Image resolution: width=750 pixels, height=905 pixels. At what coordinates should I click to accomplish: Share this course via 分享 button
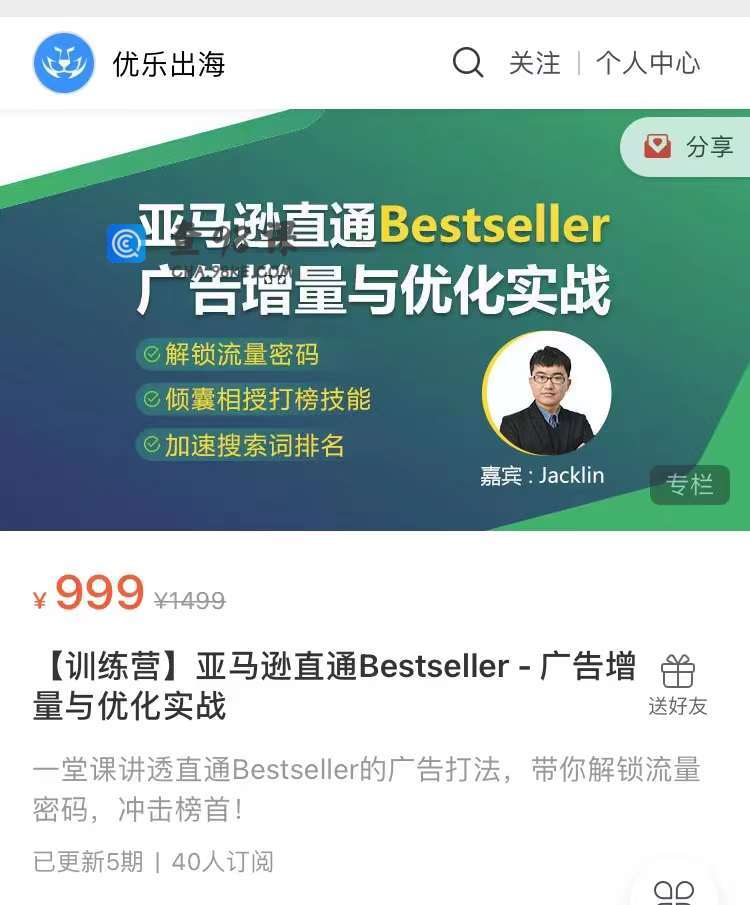click(689, 147)
